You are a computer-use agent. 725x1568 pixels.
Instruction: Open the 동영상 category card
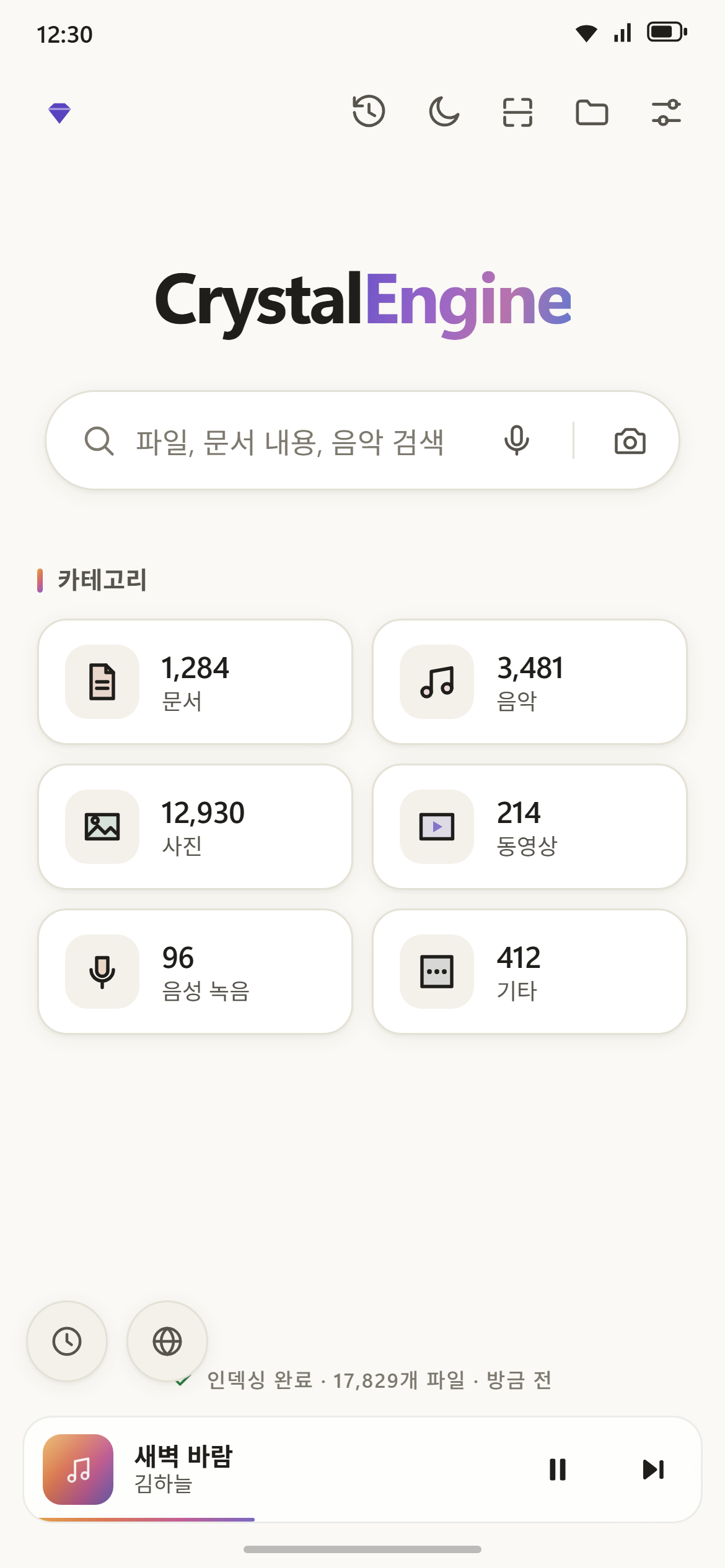coord(530,826)
